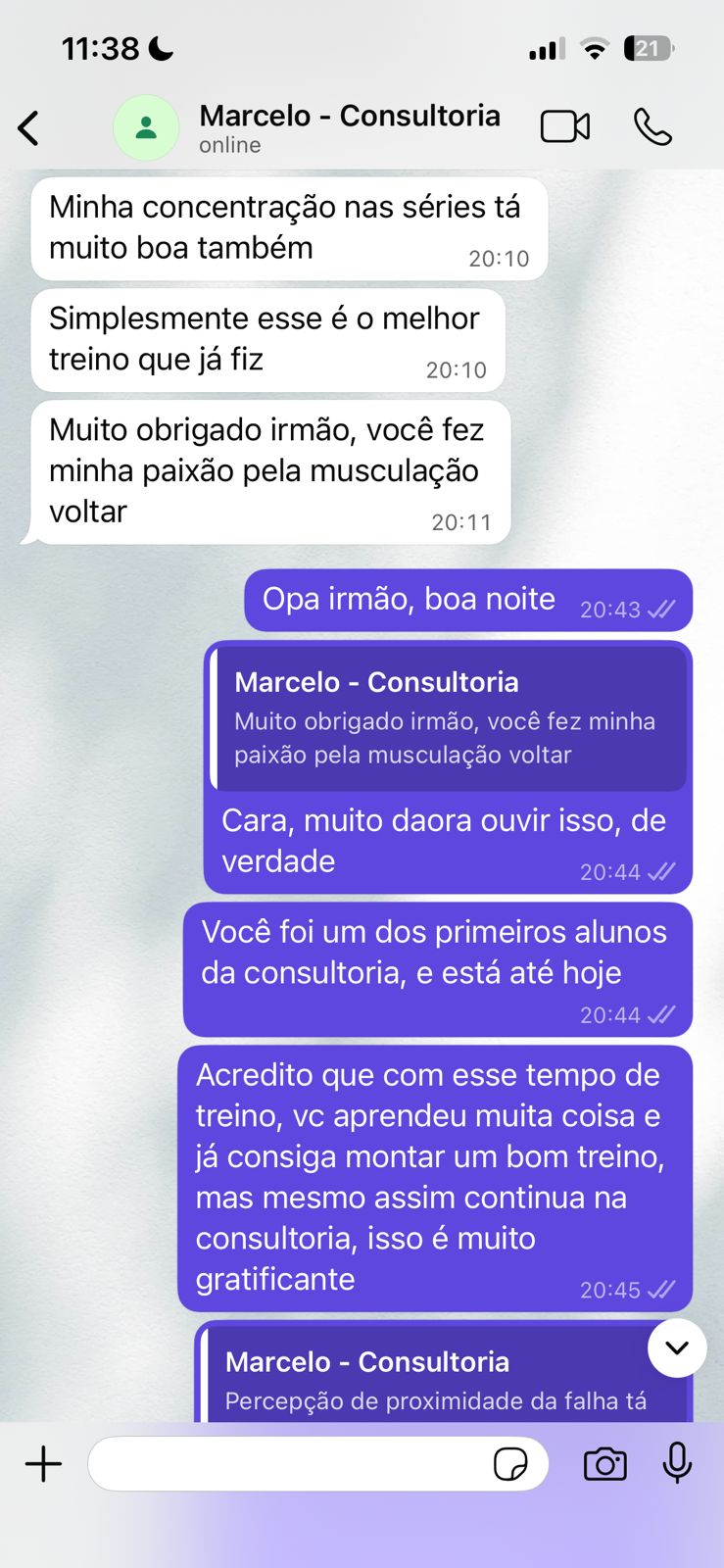The width and height of the screenshot is (724, 1568).
Task: Open the camera to take a photo
Action: (x=604, y=1464)
